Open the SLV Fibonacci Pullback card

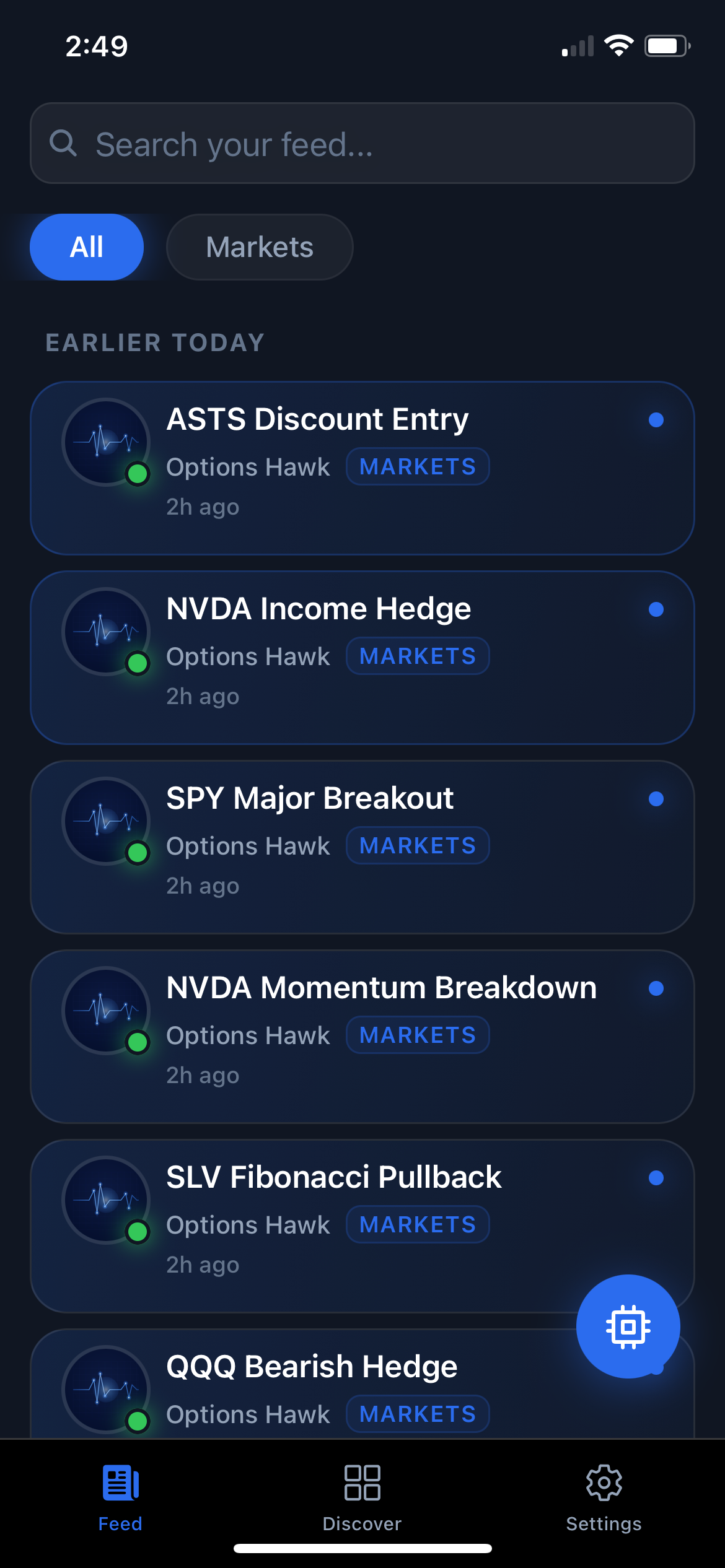tap(362, 1226)
